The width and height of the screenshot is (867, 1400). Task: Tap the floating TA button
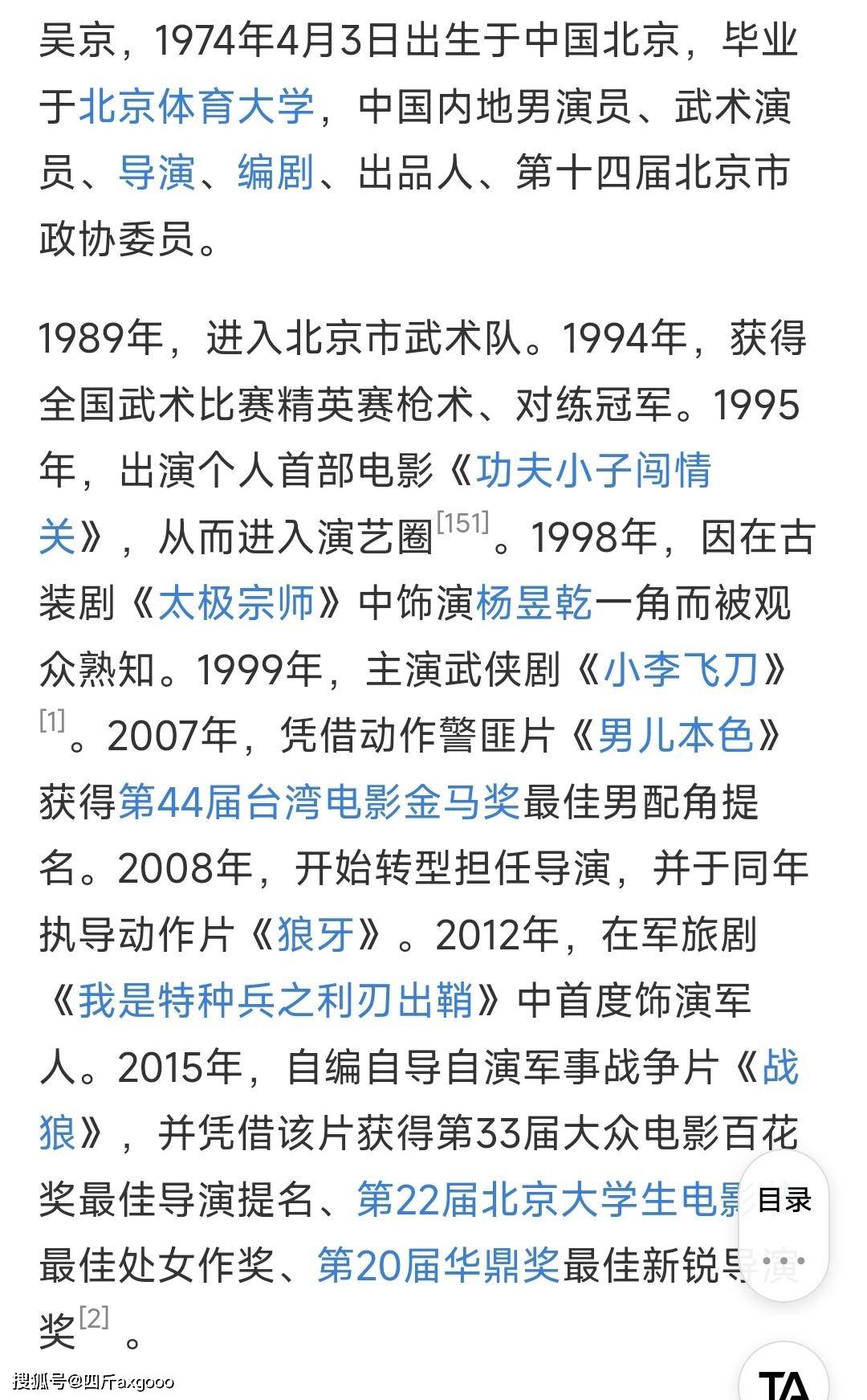click(x=784, y=1379)
